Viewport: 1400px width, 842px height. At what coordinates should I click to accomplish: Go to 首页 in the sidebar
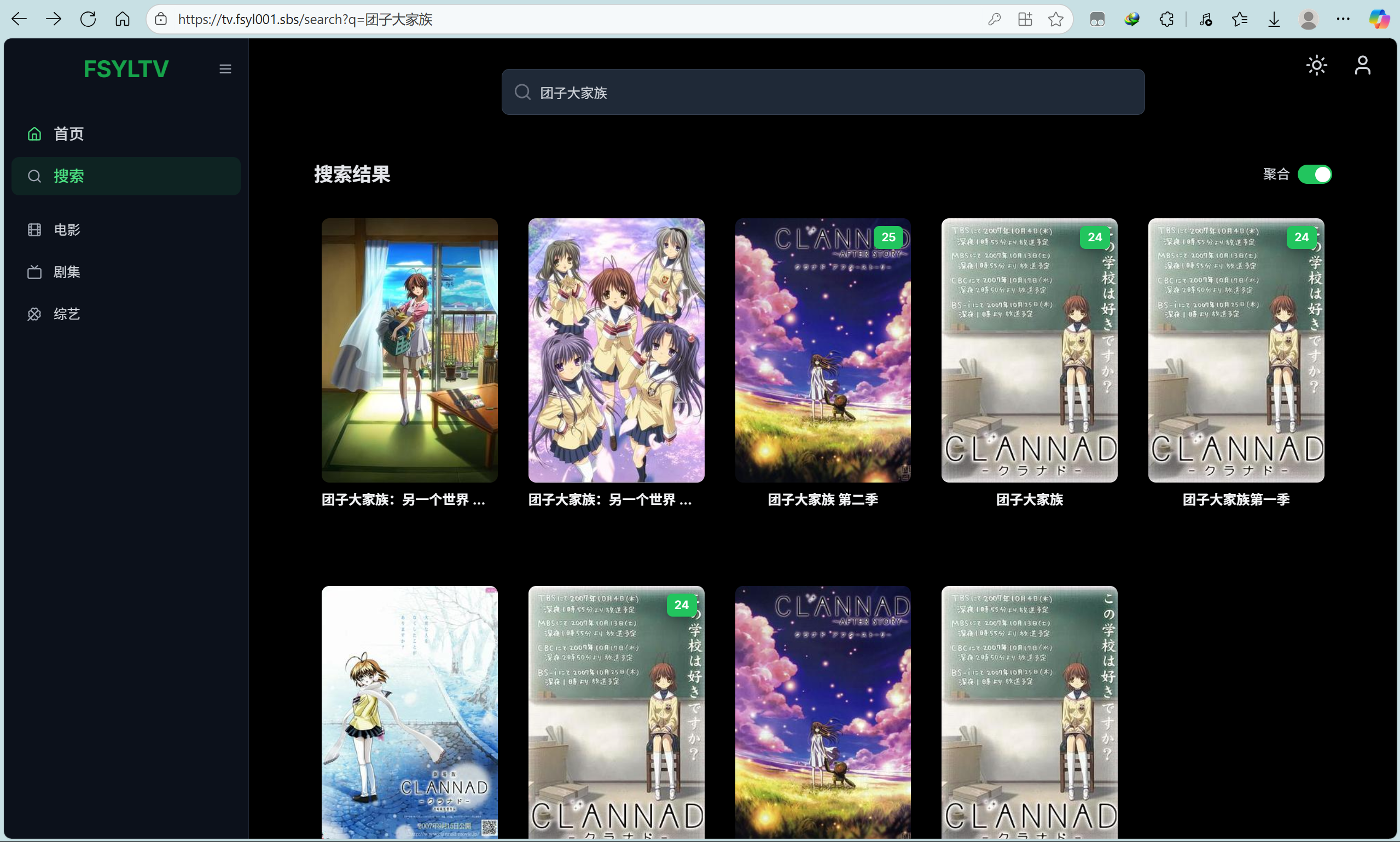68,134
